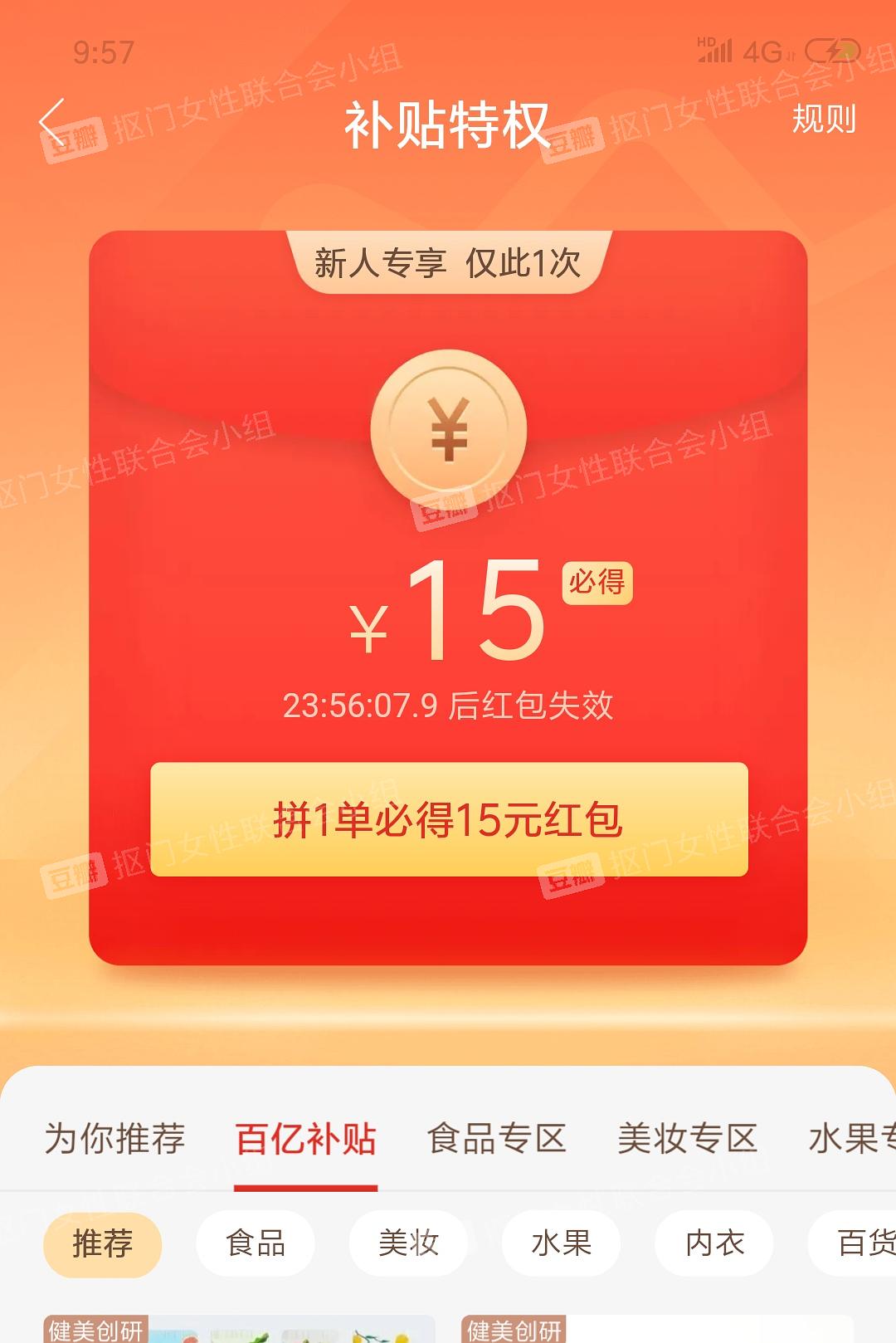Go back using the top-left arrow
Screen dimensions: 896x1343
53,123
